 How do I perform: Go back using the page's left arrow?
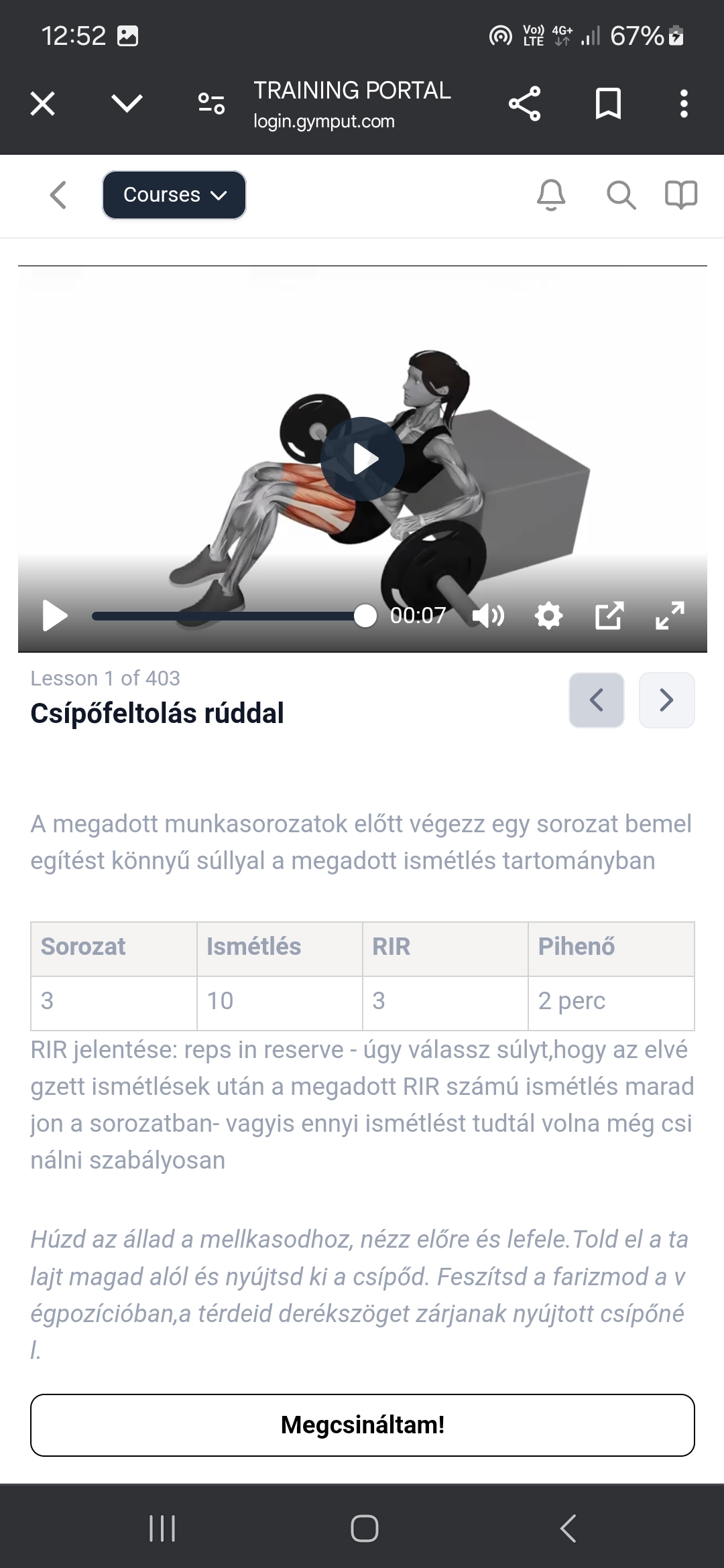59,195
